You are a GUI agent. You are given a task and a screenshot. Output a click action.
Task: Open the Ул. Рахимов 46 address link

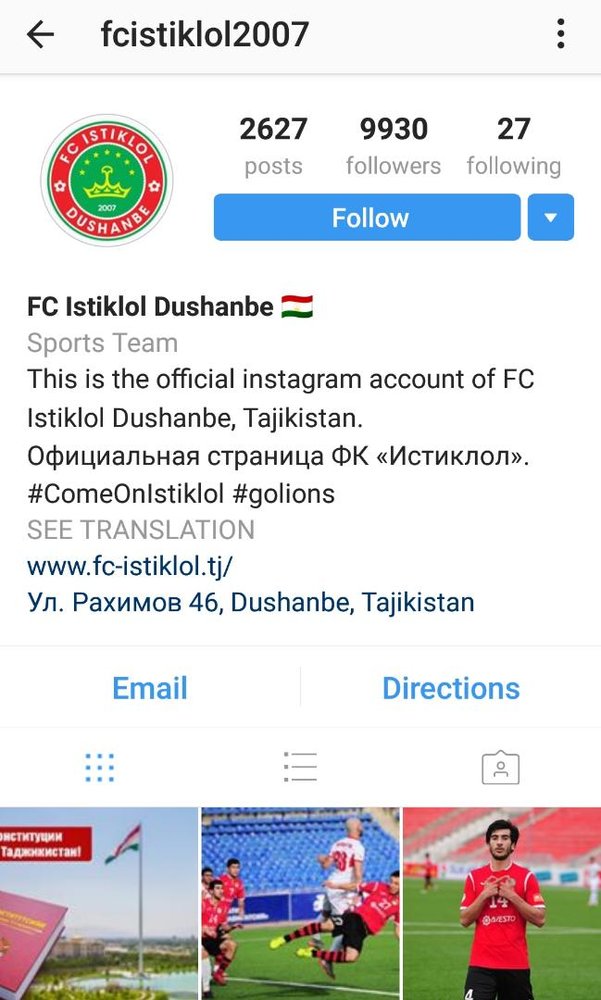(x=250, y=603)
